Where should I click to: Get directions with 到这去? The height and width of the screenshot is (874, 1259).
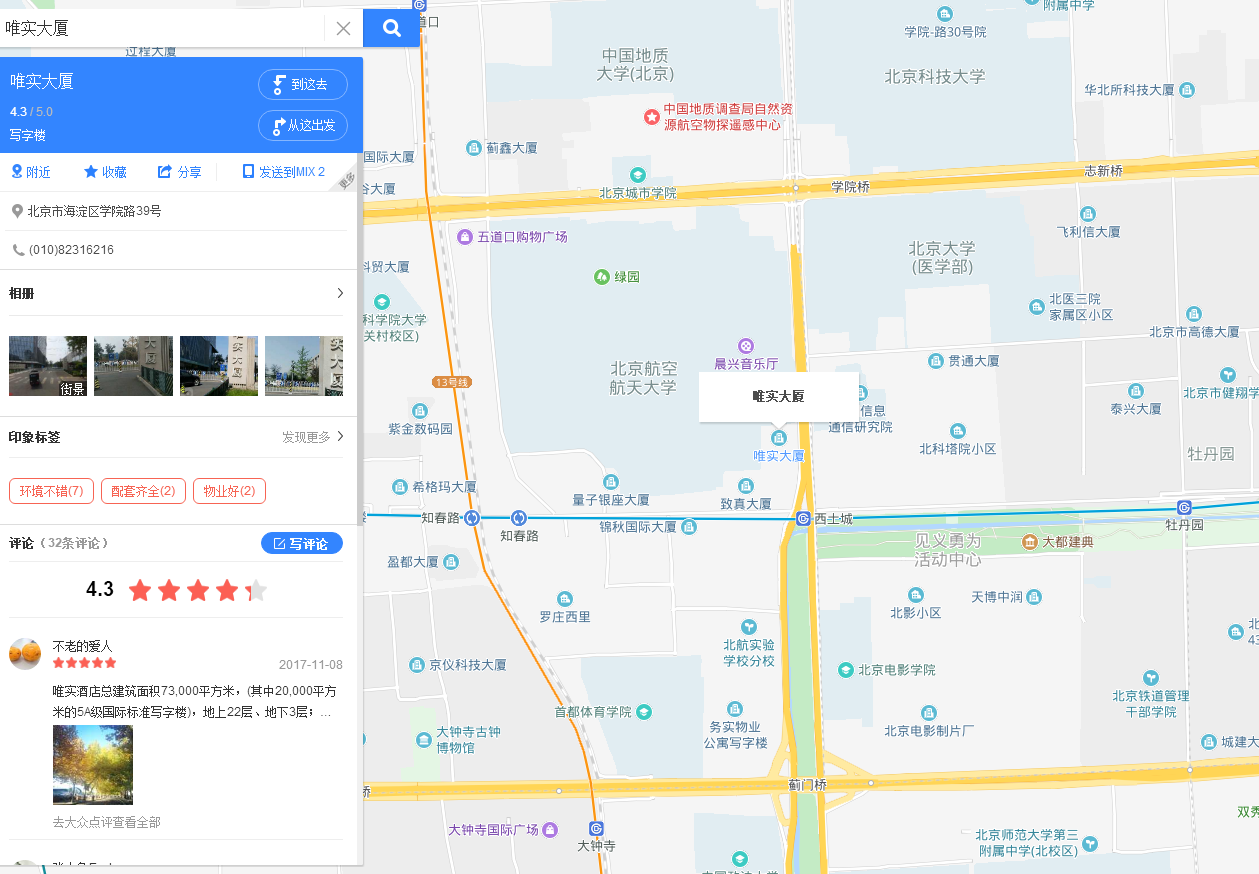pos(303,85)
